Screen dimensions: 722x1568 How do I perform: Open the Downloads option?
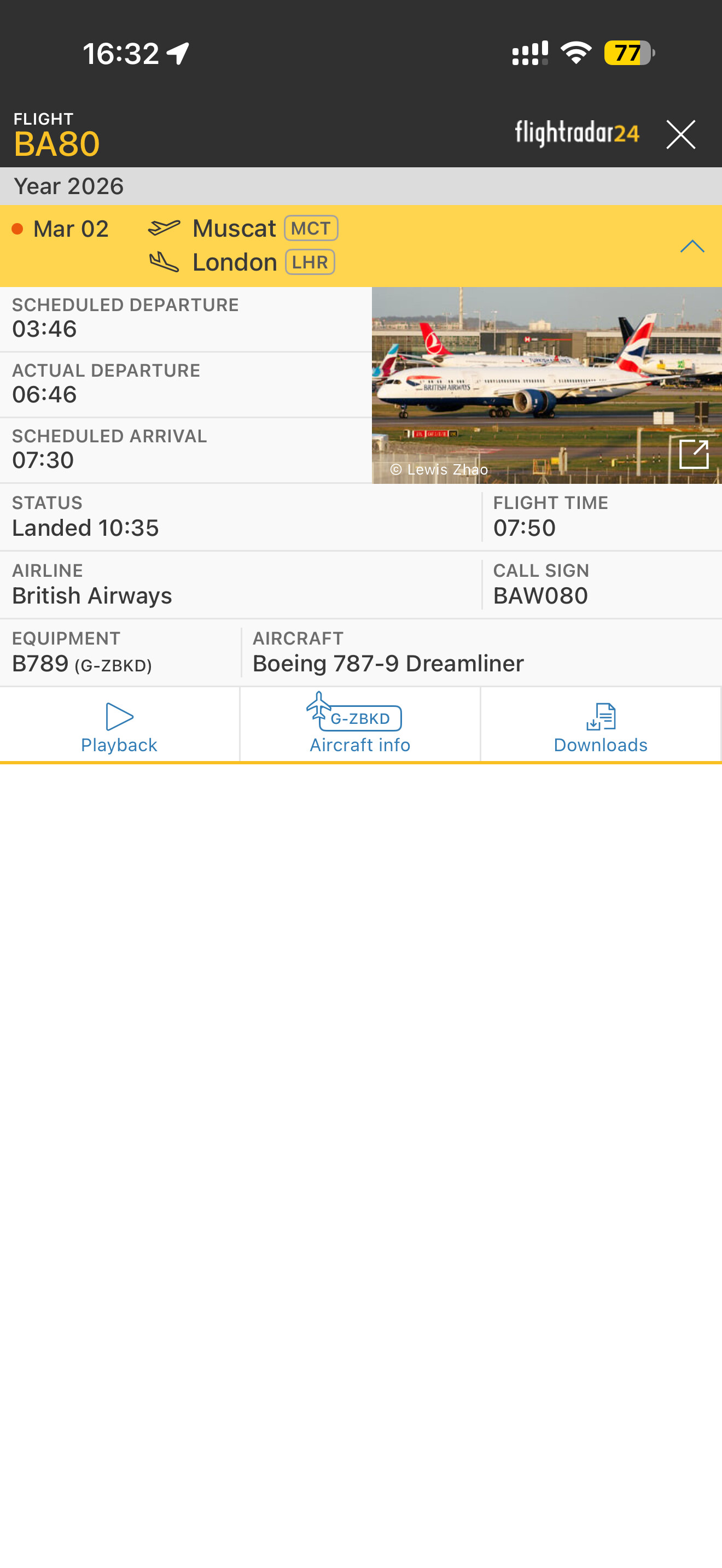pyautogui.click(x=600, y=727)
